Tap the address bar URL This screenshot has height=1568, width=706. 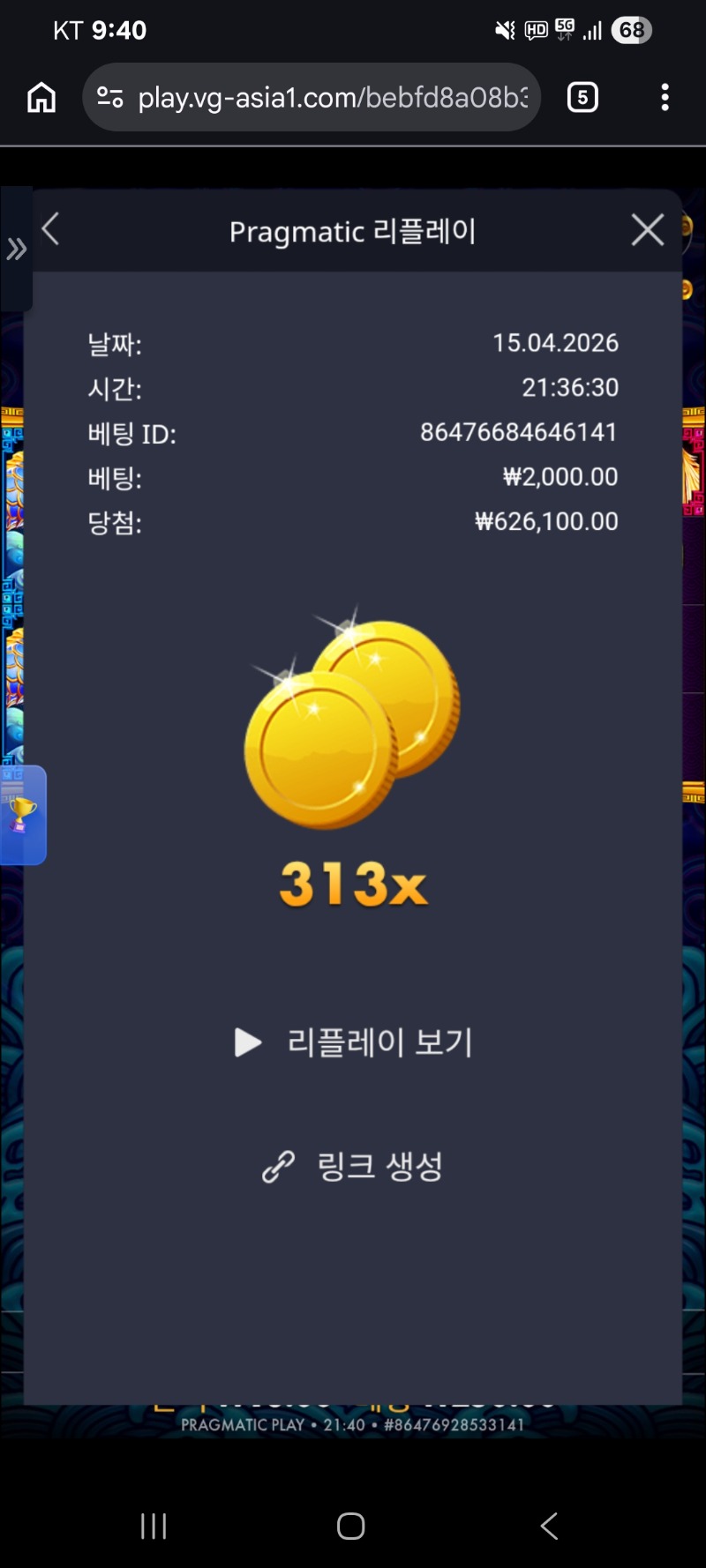coord(331,97)
